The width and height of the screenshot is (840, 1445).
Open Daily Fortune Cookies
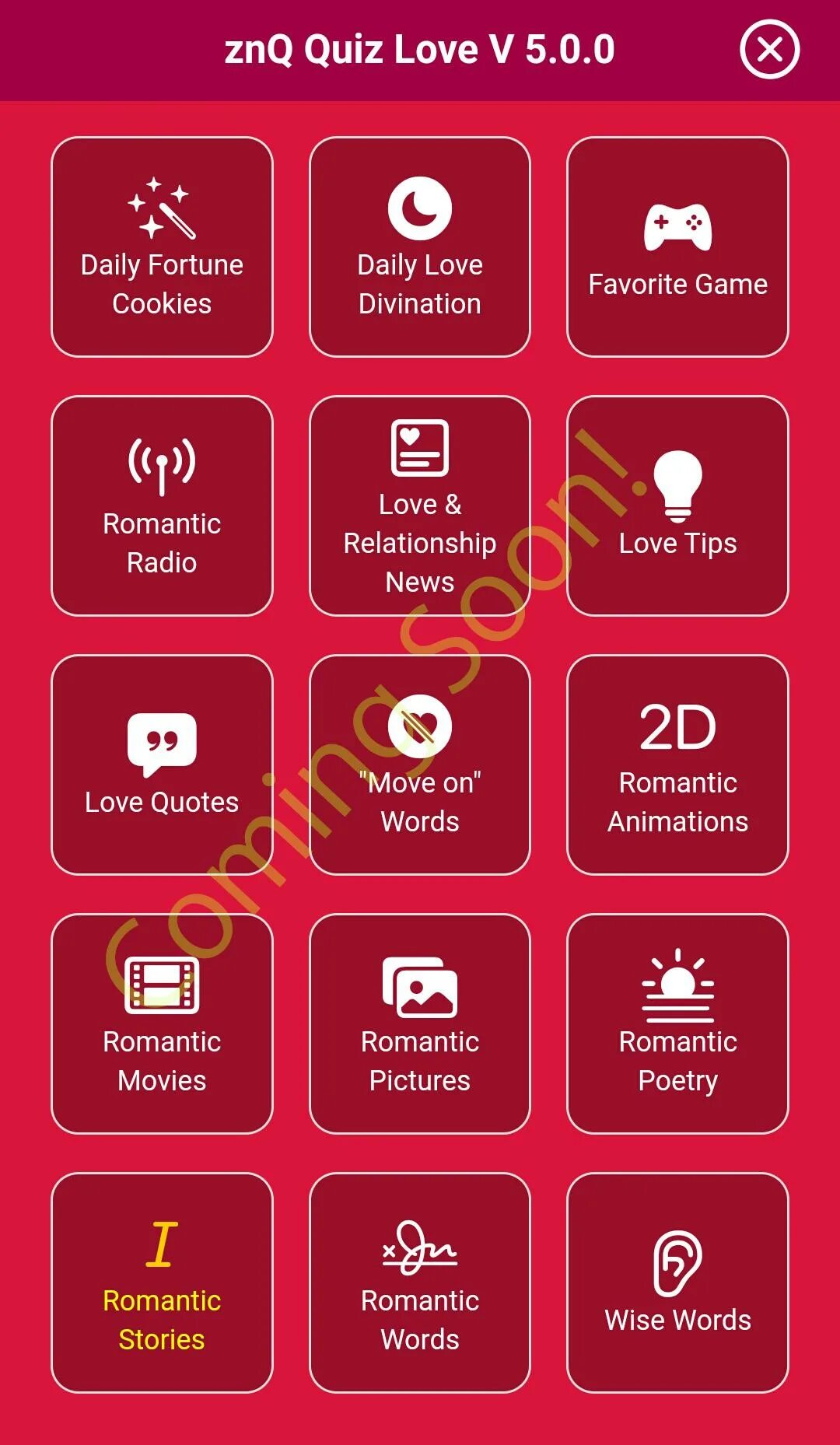(x=162, y=247)
